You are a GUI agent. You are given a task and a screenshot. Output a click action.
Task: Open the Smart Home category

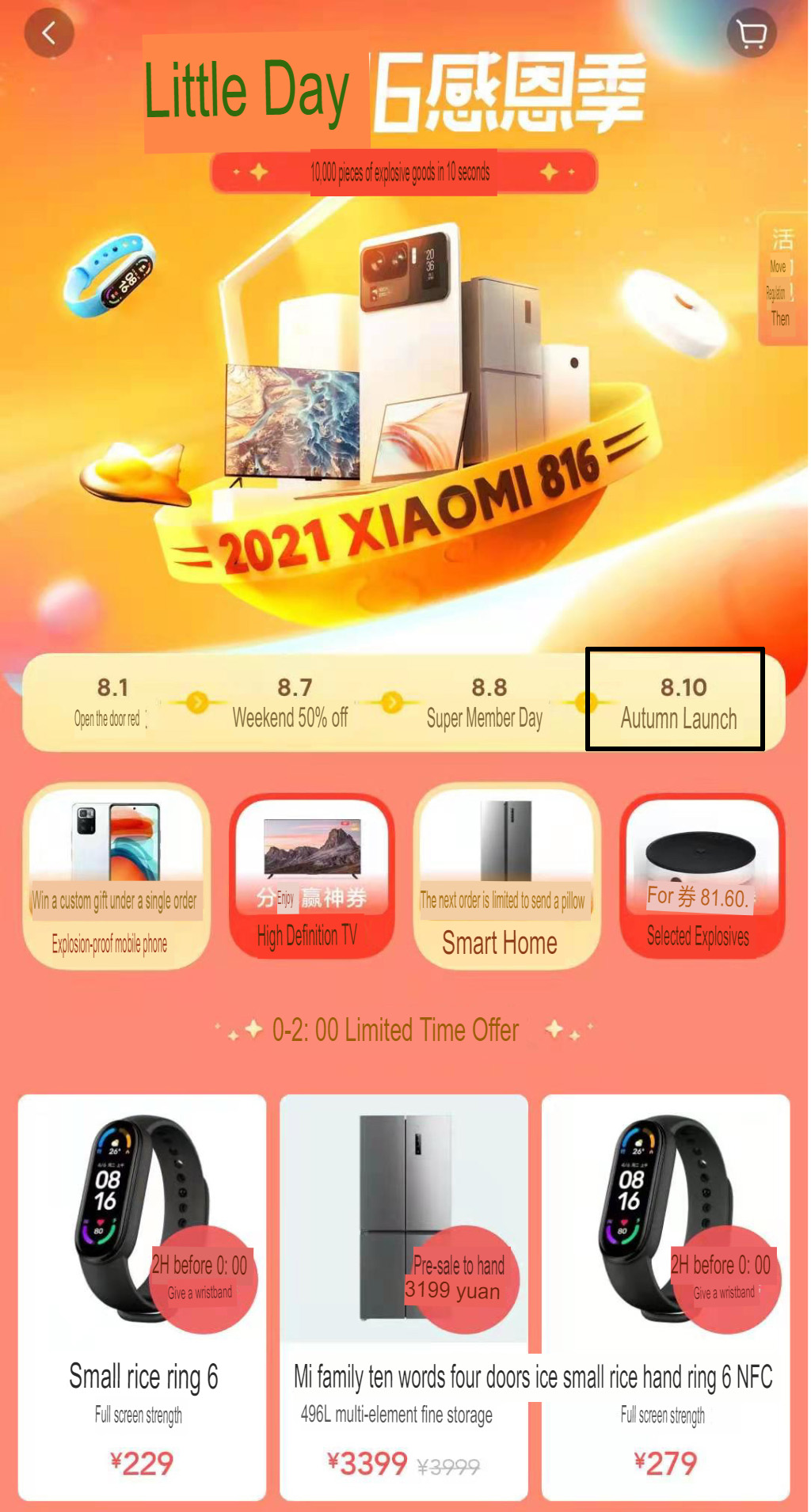coord(505,876)
